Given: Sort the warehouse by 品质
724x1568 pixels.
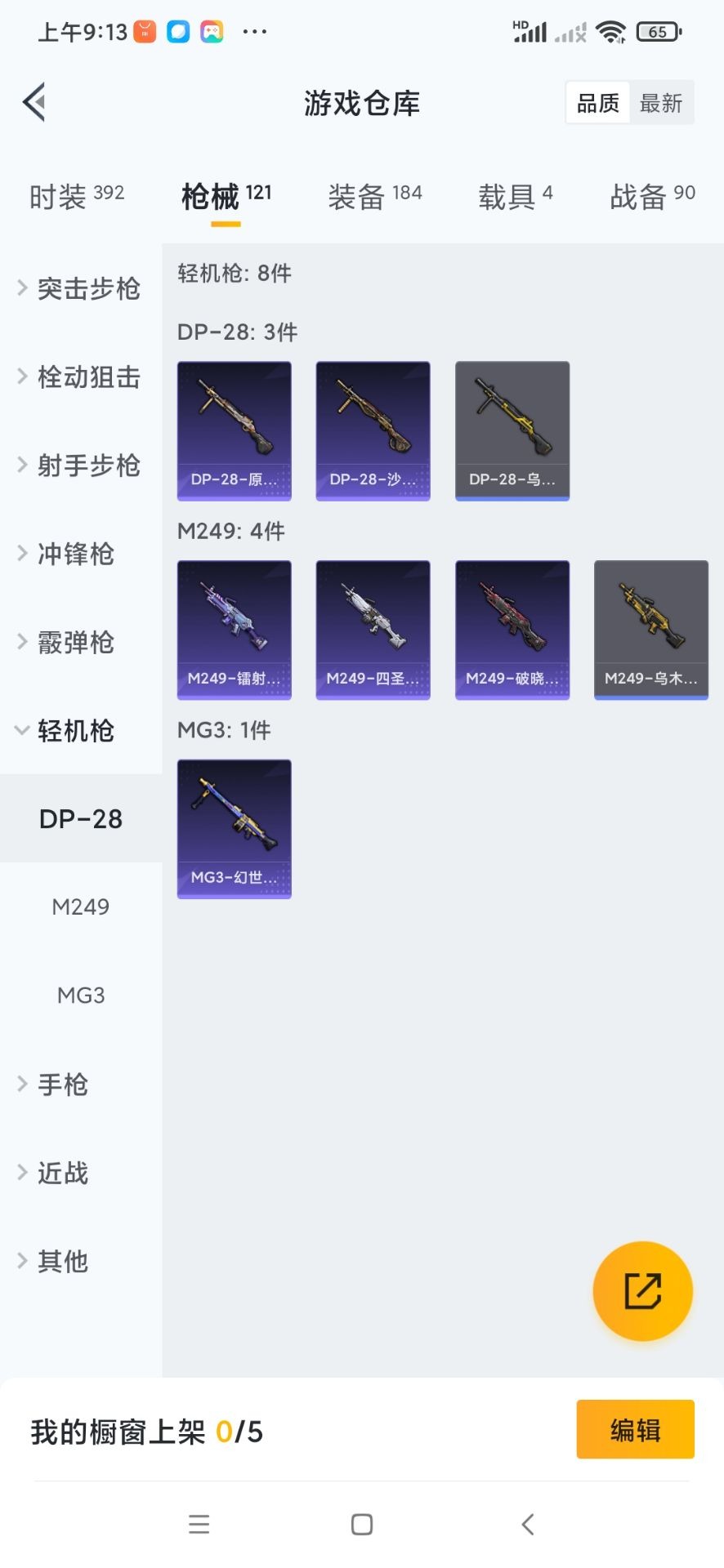Looking at the screenshot, I should tap(598, 103).
